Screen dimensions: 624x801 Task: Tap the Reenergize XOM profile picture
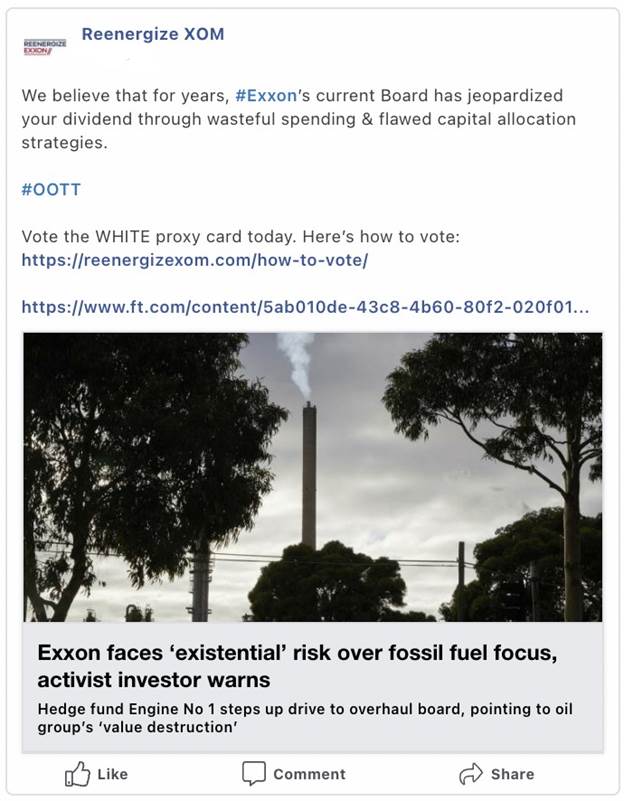44,47
